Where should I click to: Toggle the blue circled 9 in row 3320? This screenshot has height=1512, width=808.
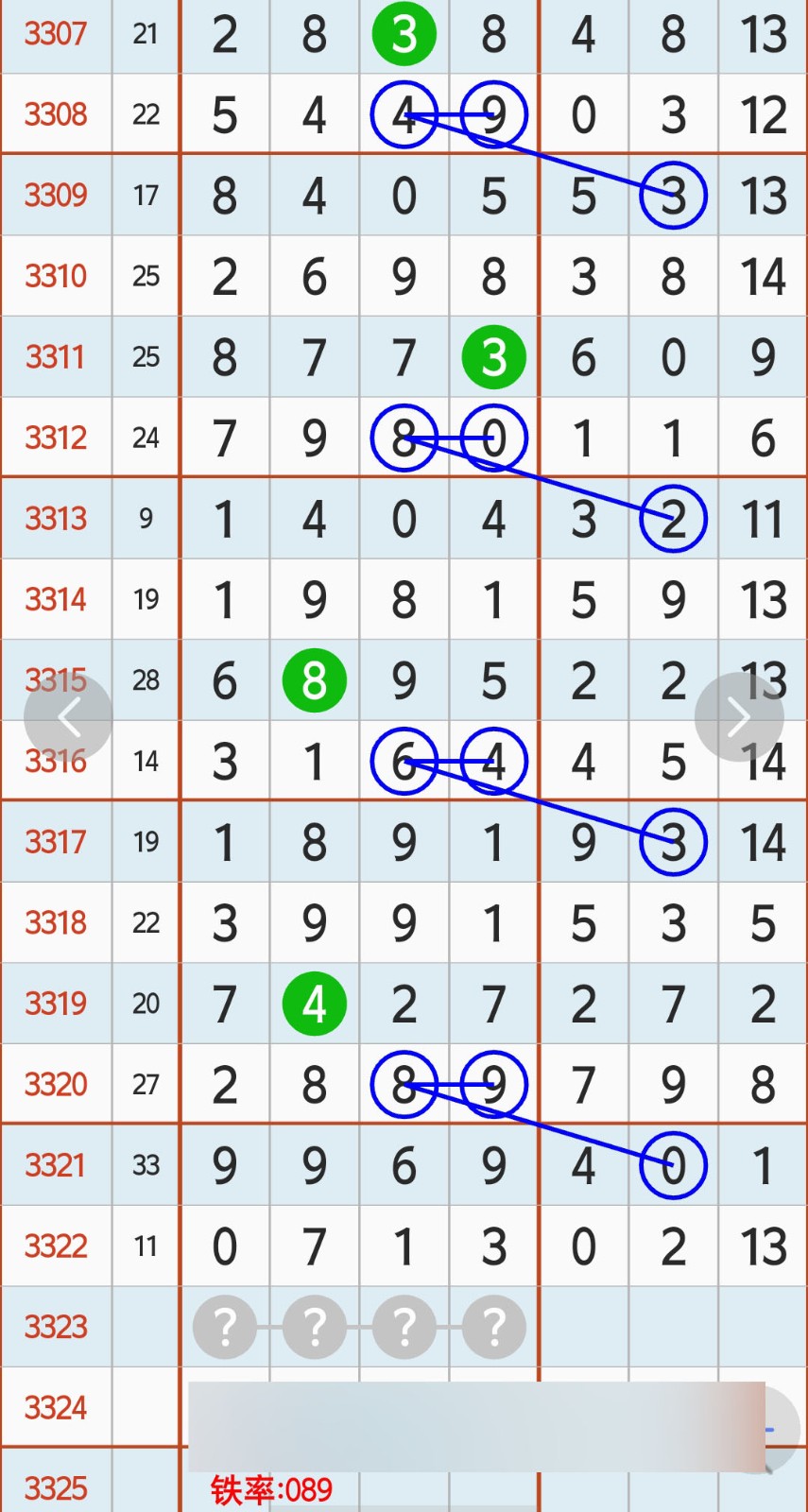tap(492, 1085)
